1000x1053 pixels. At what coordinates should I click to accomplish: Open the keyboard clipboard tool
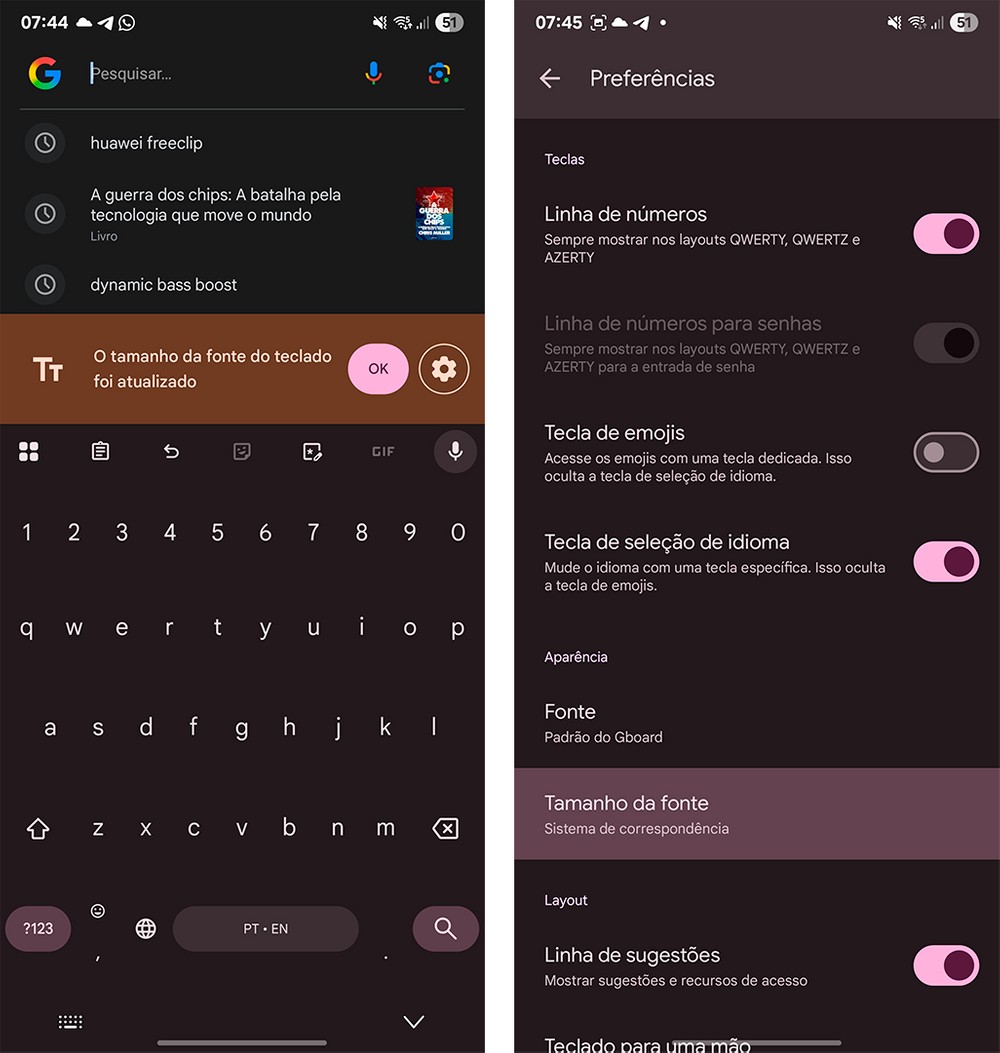[x=100, y=452]
